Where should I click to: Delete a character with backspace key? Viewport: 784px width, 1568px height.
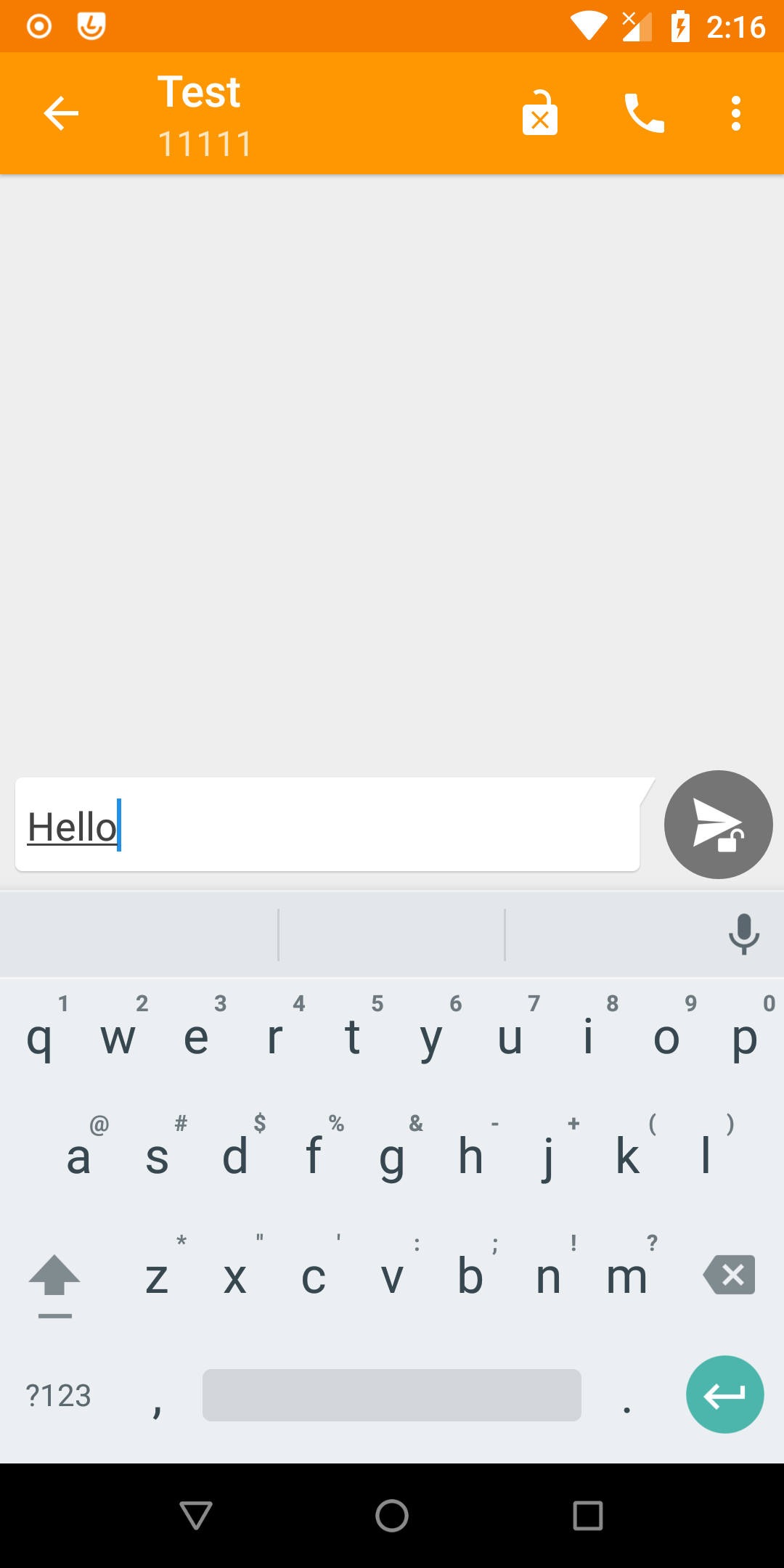point(729,1275)
